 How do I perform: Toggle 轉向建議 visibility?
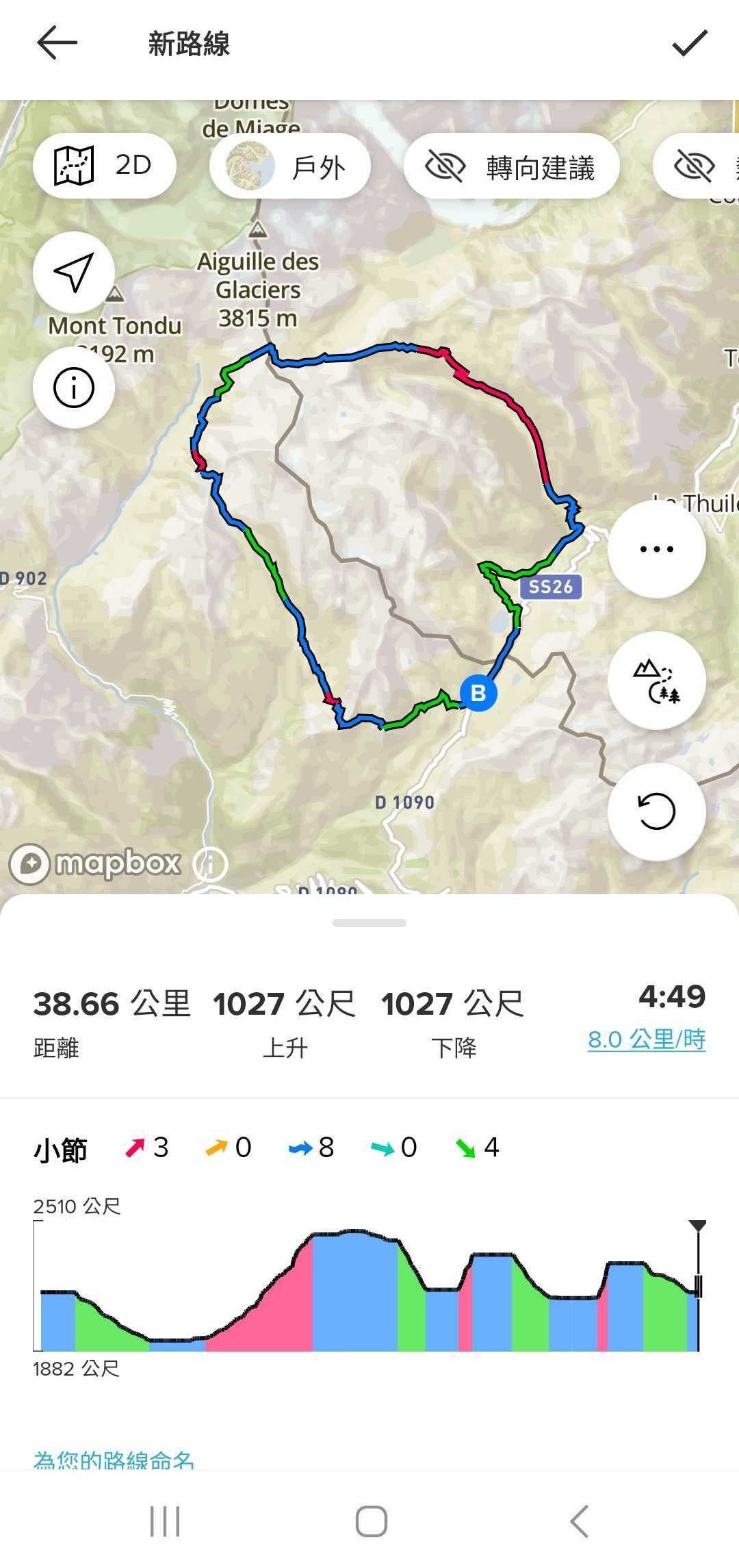tap(511, 166)
